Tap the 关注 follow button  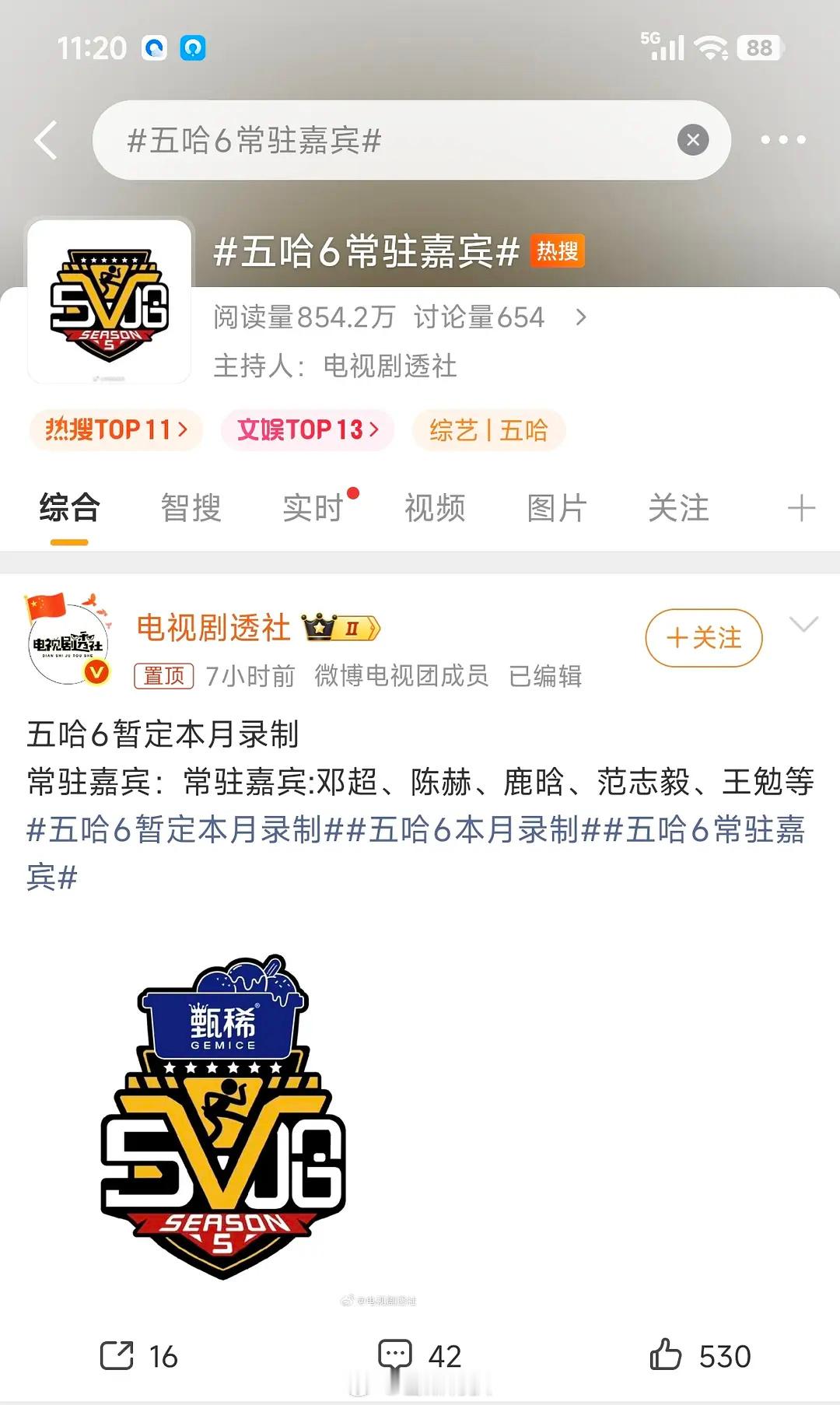[x=702, y=637]
